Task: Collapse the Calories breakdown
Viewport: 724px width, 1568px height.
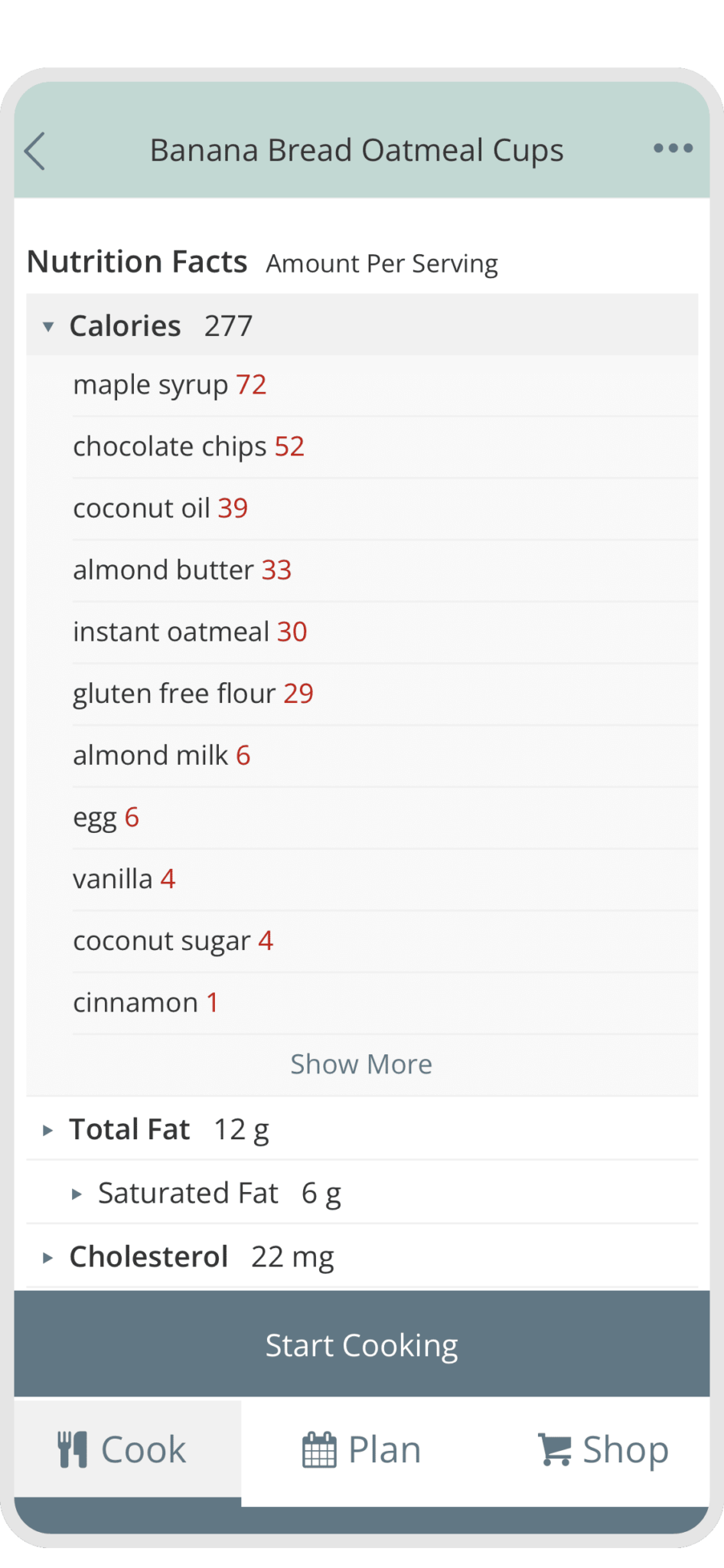Action: 48,325
